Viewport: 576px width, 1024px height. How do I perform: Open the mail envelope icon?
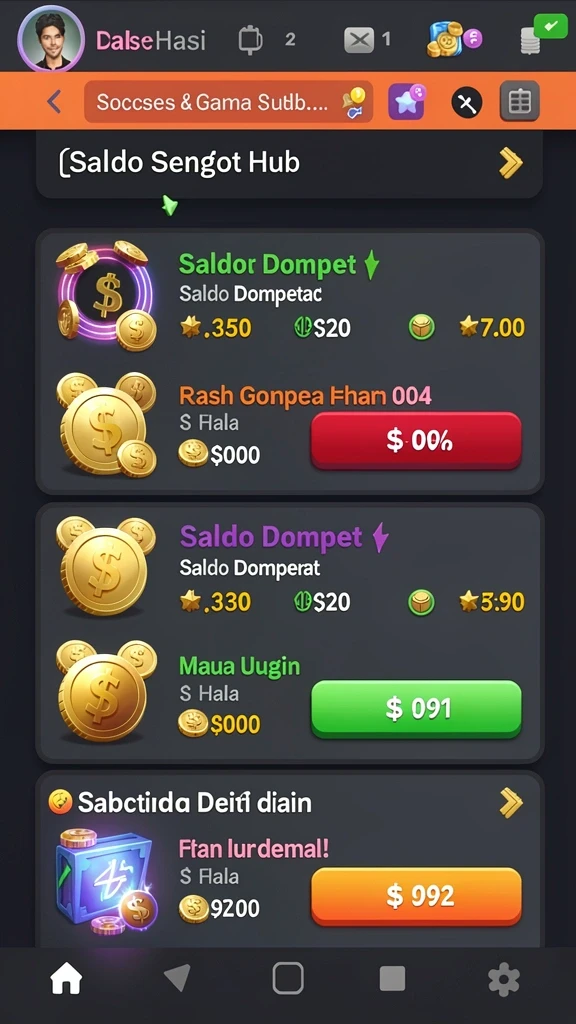359,40
